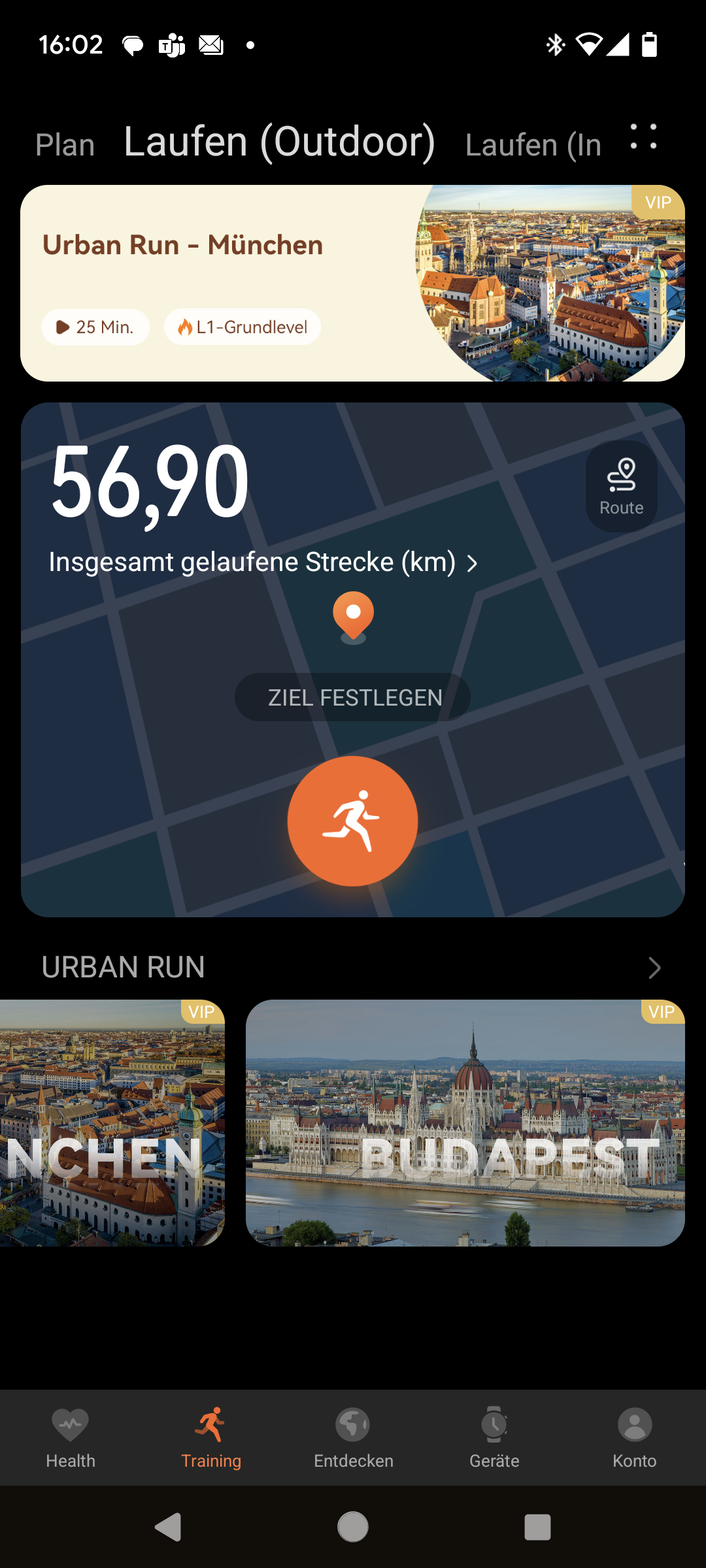Go to the home screen
Image resolution: width=706 pixels, height=1568 pixels.
(353, 1527)
